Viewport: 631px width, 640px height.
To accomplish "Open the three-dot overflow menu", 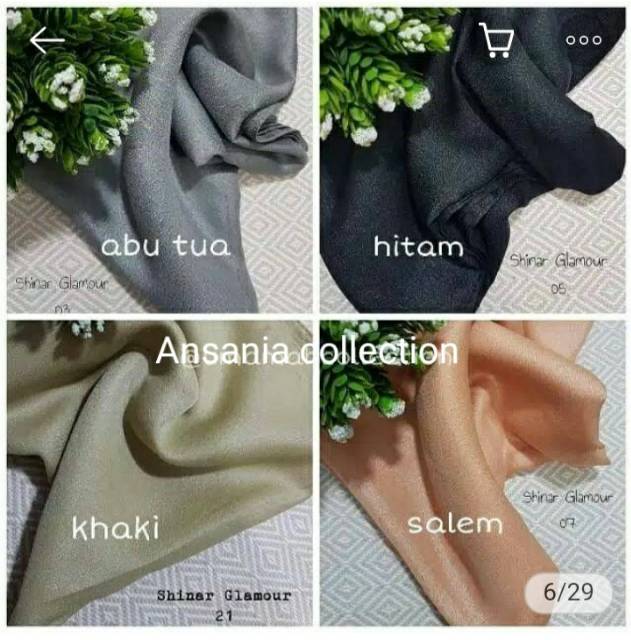I will coord(583,41).
